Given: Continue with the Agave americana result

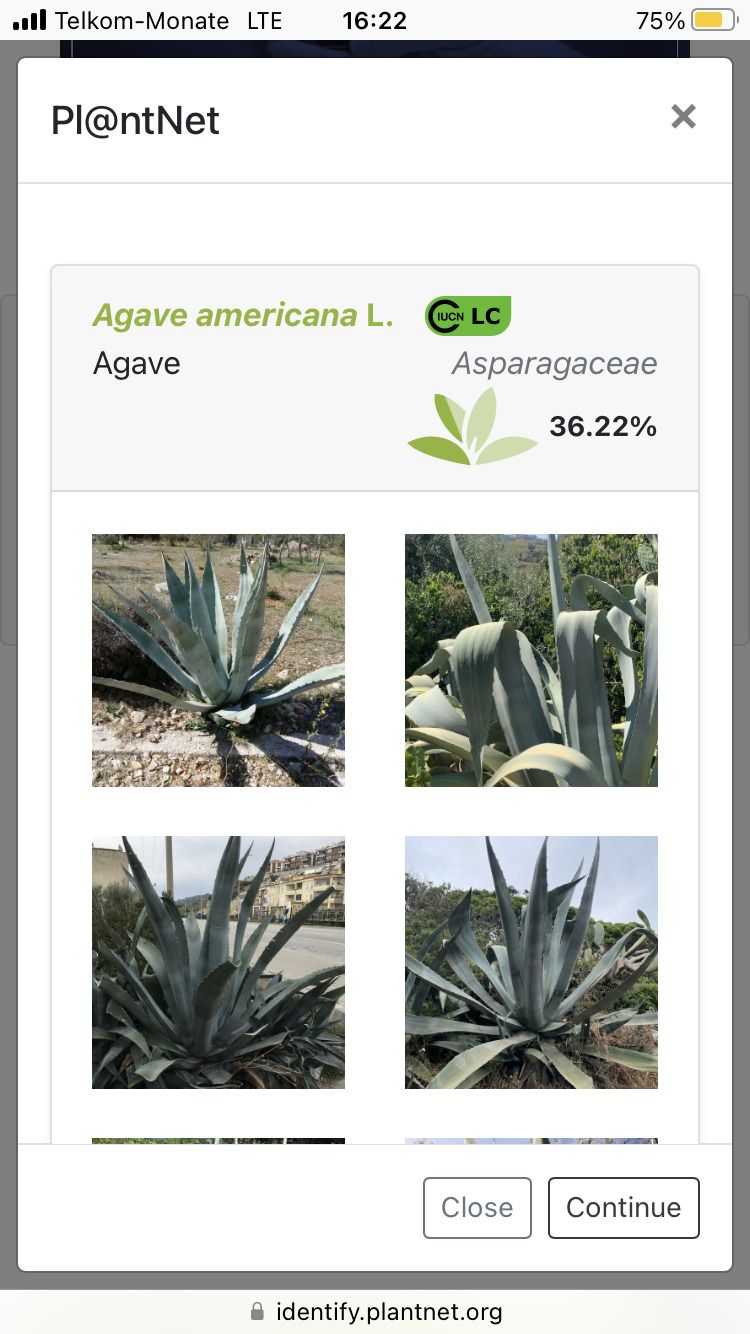Looking at the screenshot, I should coord(623,1208).
